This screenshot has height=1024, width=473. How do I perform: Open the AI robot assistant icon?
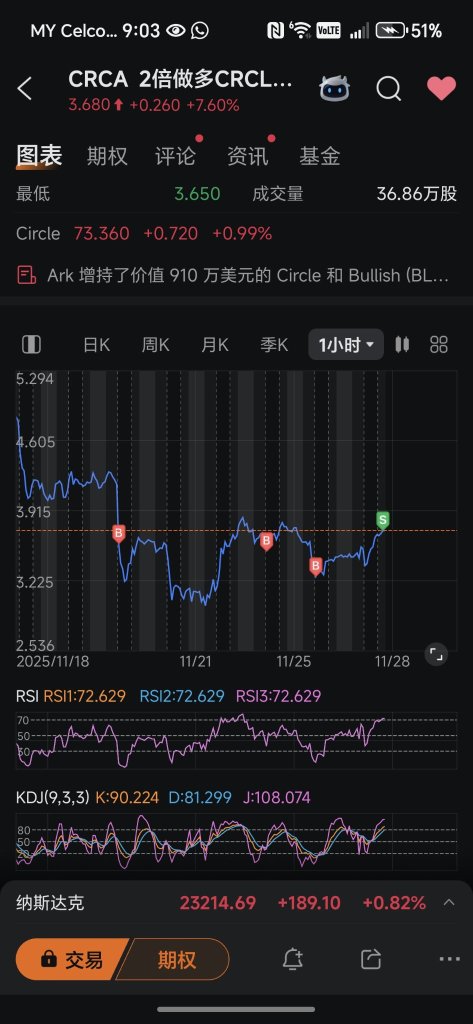pyautogui.click(x=334, y=88)
